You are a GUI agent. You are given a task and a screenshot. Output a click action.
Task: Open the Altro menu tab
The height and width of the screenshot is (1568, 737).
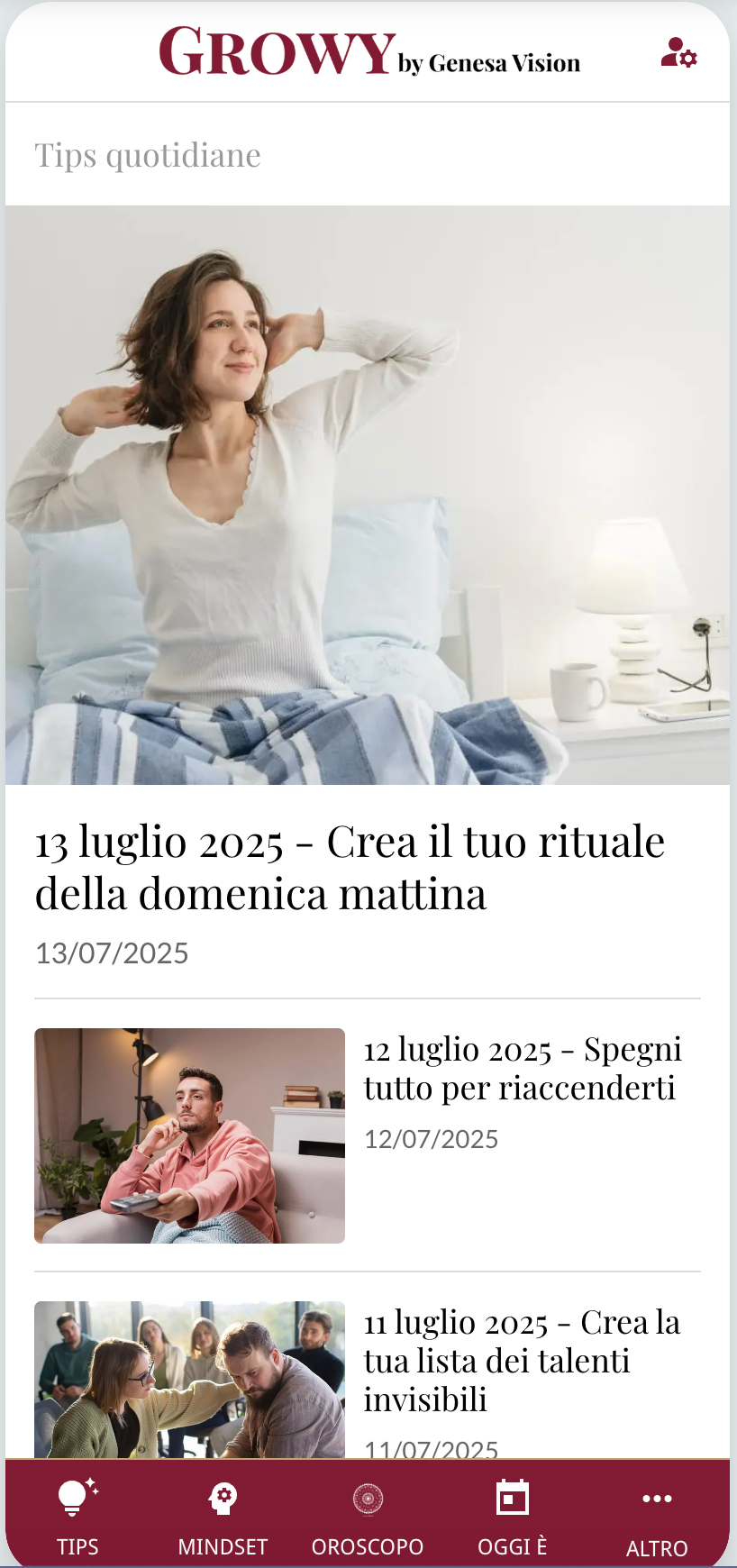tap(657, 1517)
